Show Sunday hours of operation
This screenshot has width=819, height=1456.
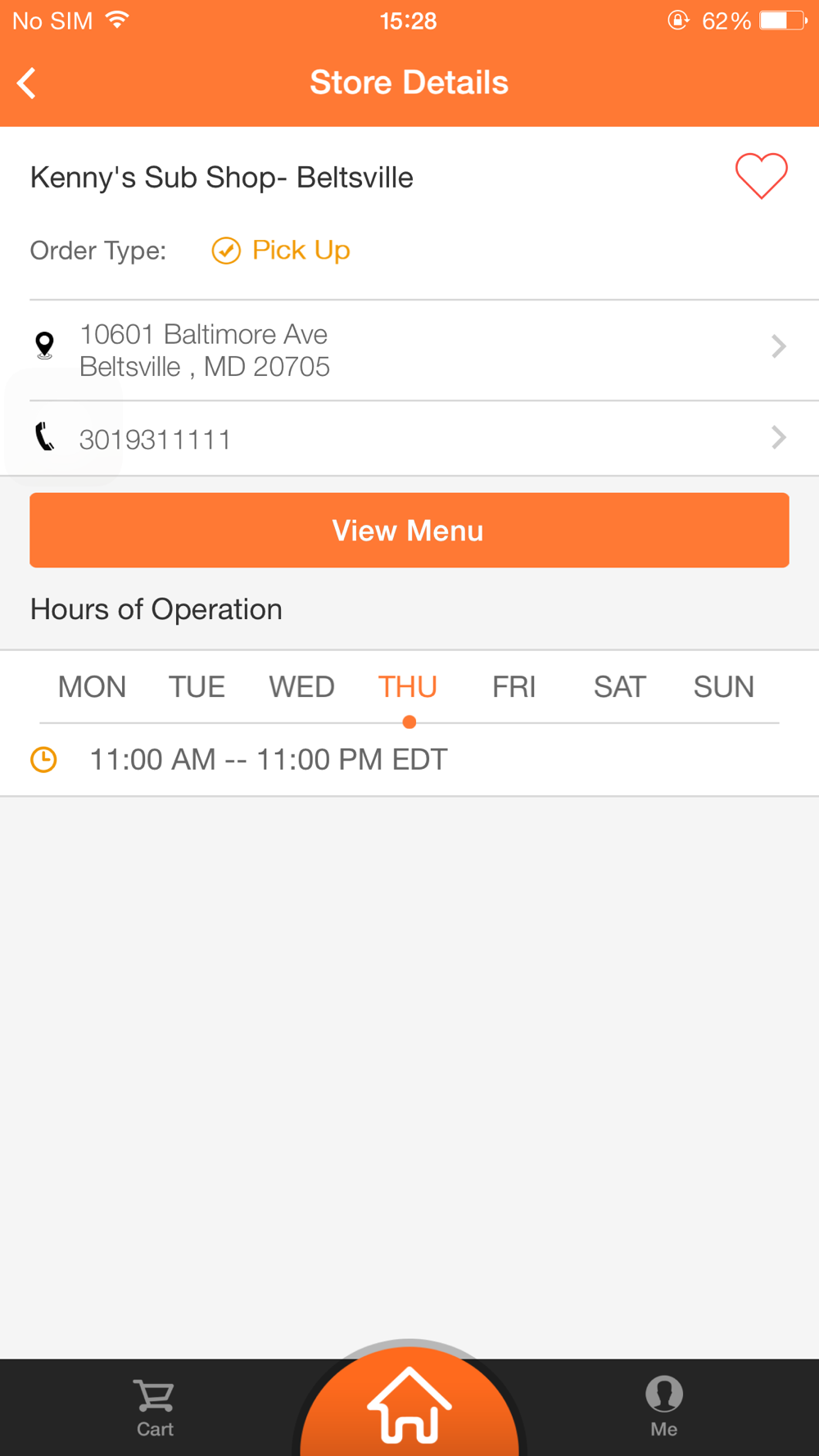(x=723, y=686)
